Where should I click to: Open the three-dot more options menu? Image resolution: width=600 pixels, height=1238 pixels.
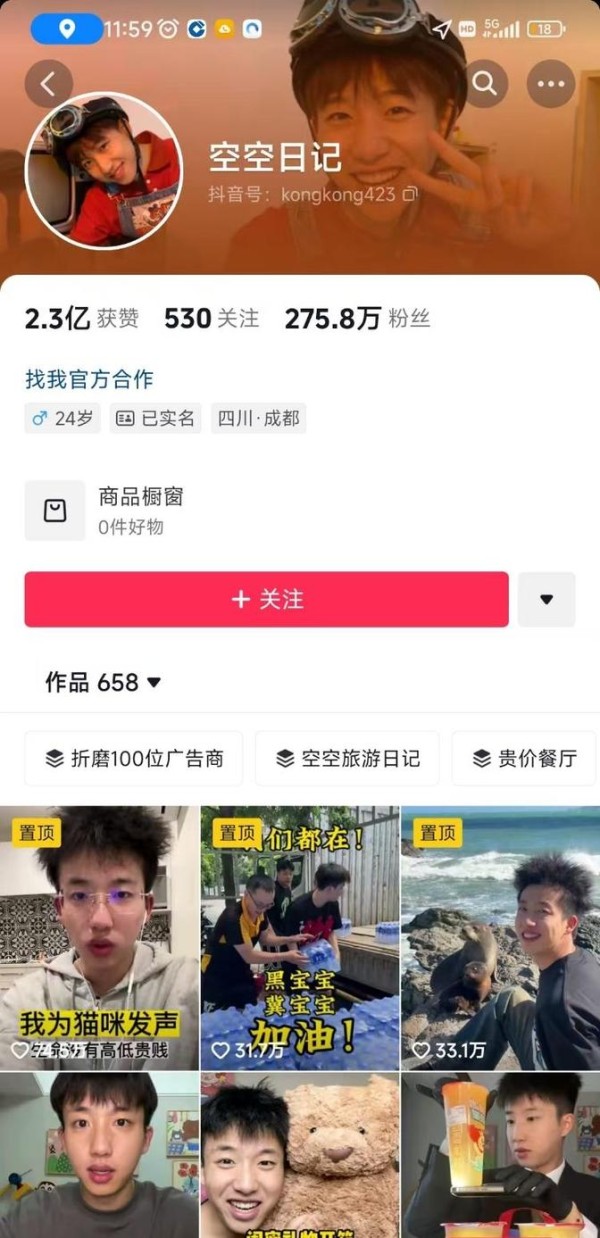click(551, 84)
